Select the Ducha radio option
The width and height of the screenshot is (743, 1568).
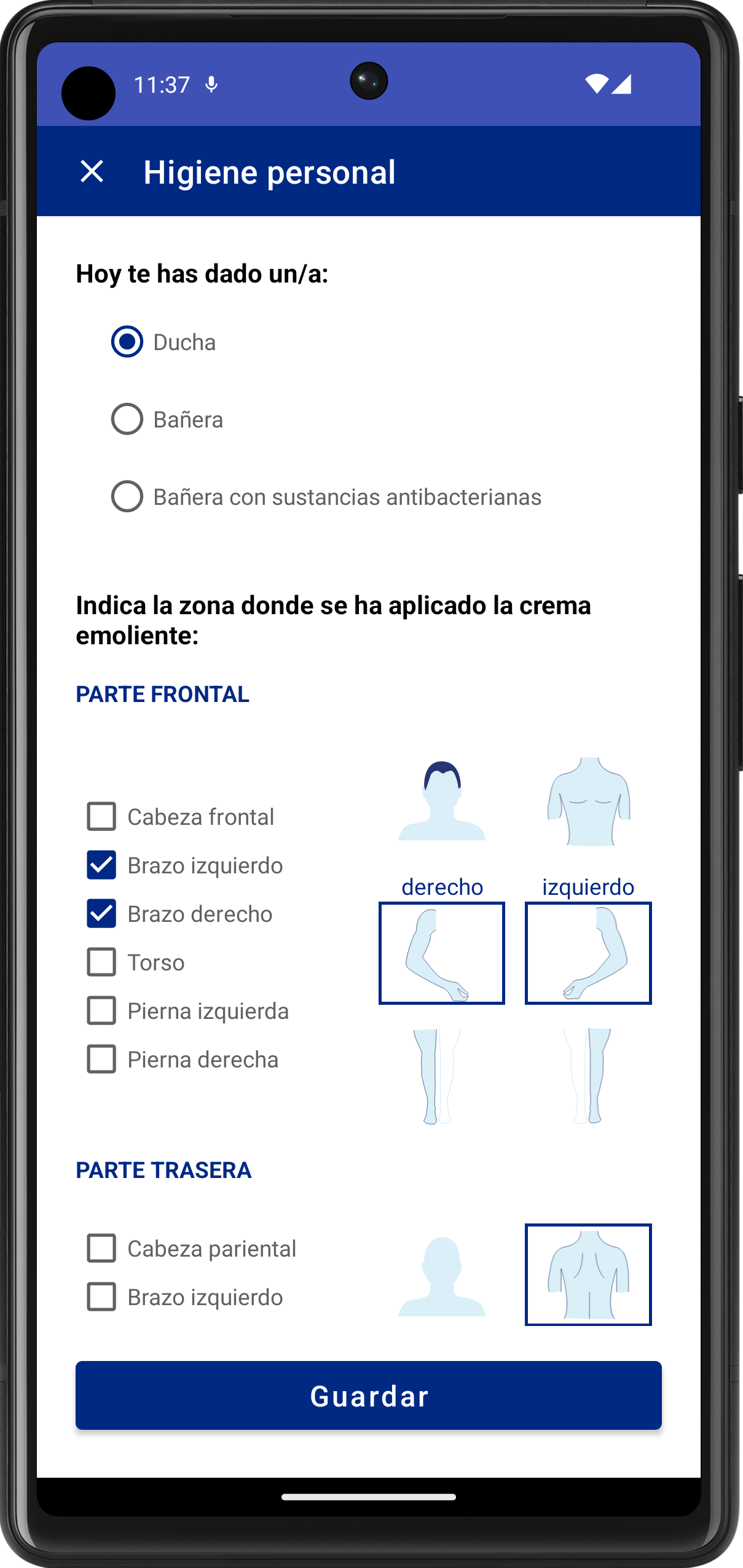click(x=127, y=342)
